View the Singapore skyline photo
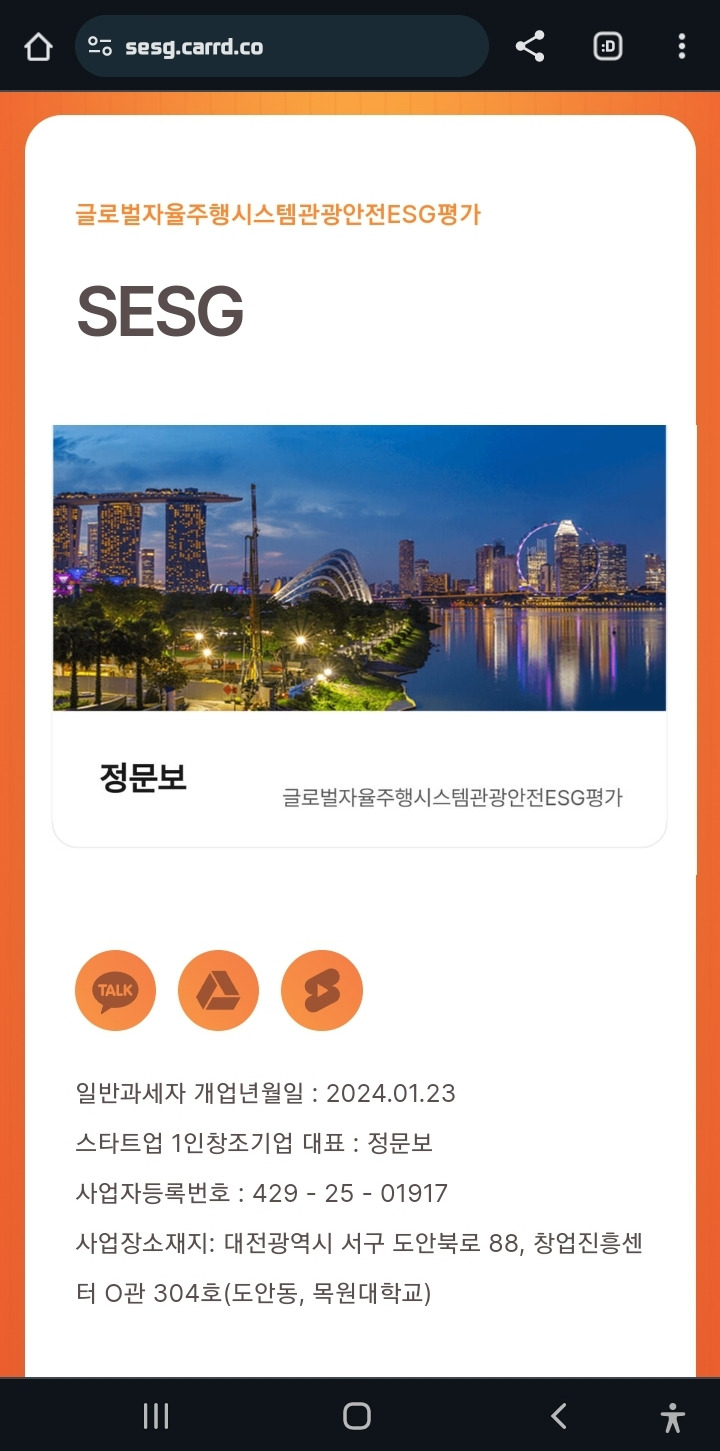 click(x=360, y=566)
